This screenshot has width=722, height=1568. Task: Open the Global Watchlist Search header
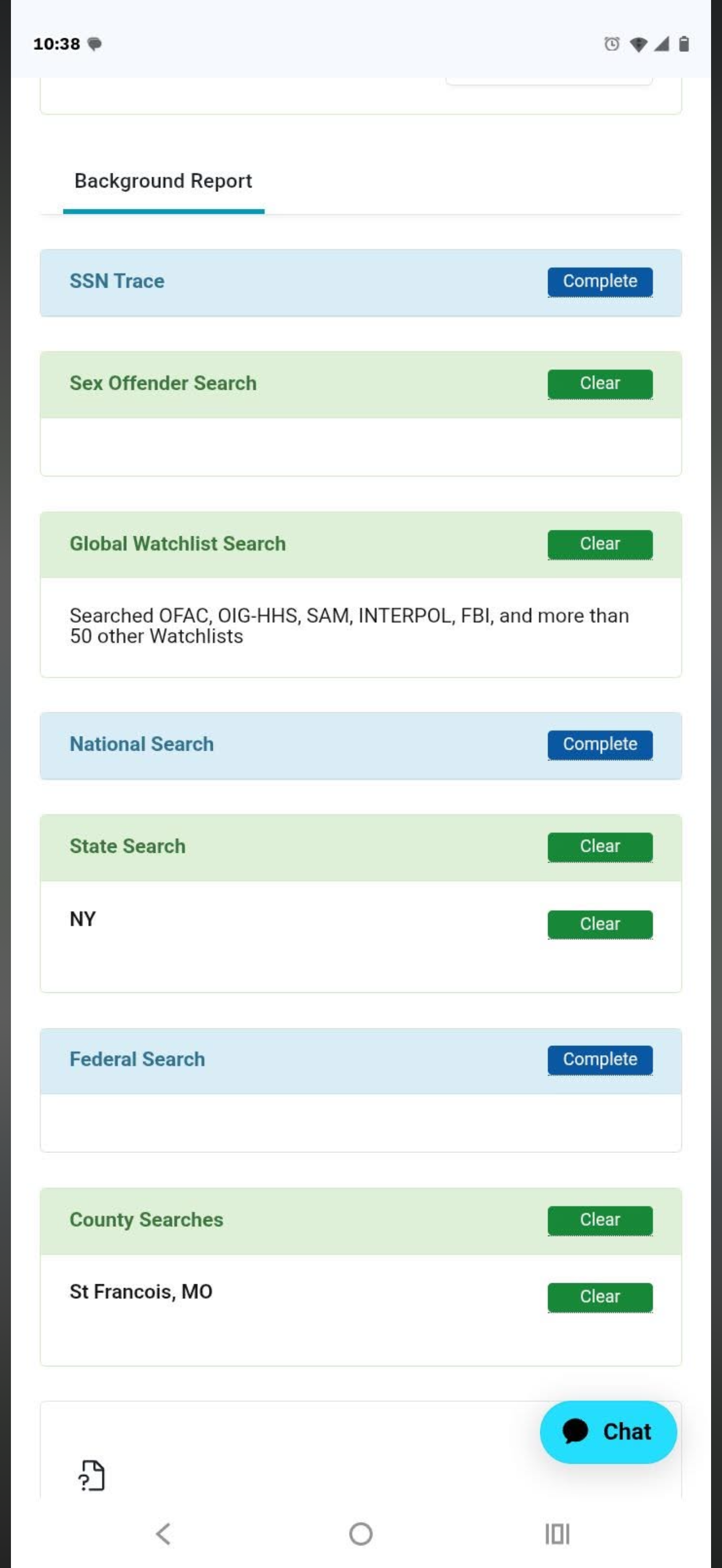[x=361, y=545]
